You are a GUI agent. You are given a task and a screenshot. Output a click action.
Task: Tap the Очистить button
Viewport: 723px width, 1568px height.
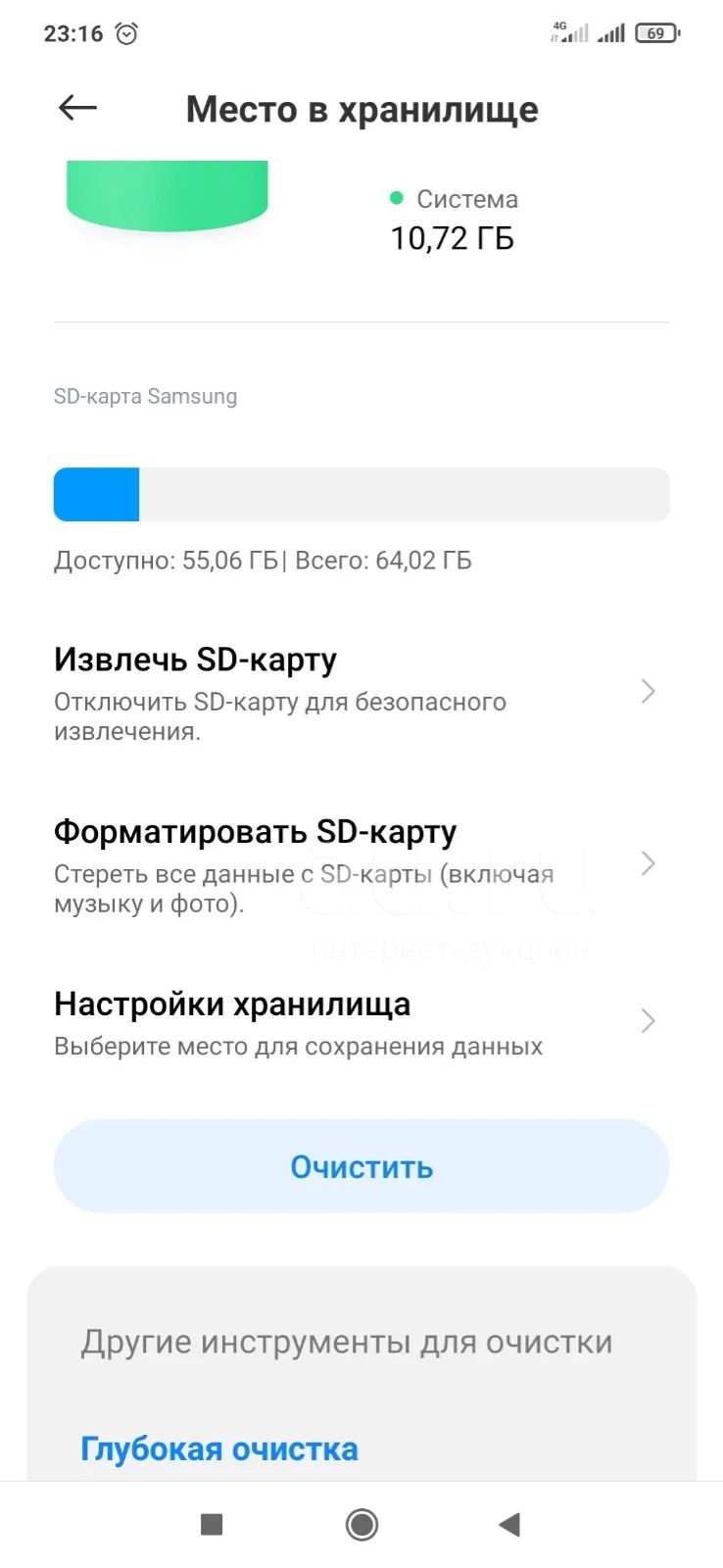click(361, 1166)
